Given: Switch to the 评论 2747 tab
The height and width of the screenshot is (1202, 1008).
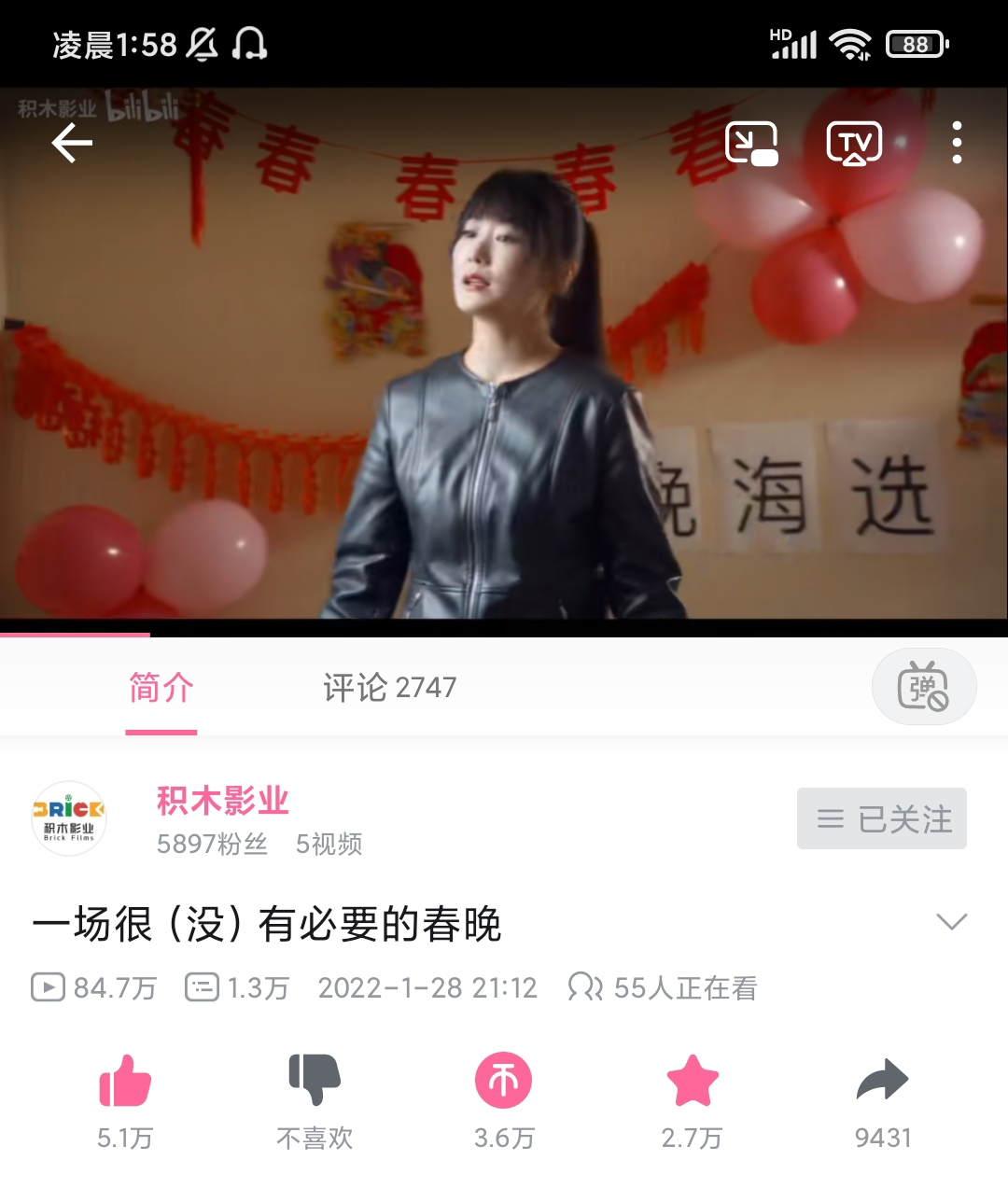Looking at the screenshot, I should point(389,688).
